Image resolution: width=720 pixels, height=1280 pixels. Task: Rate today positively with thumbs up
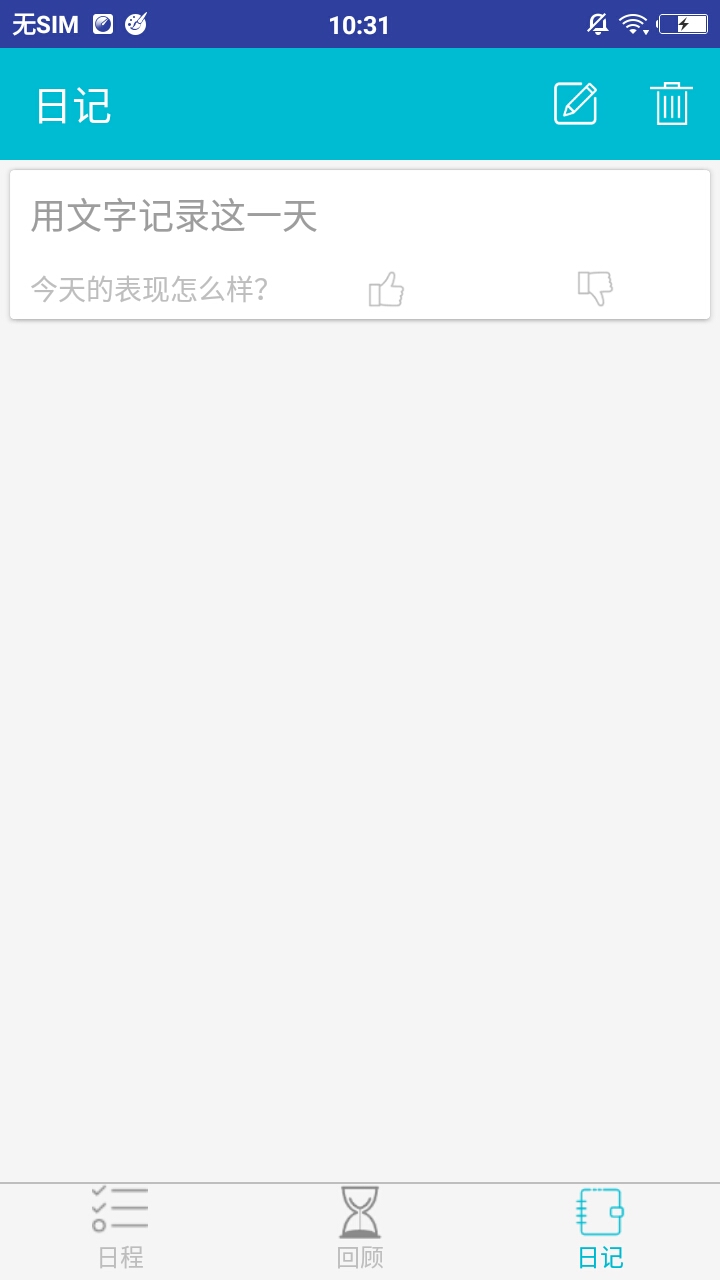pyautogui.click(x=386, y=289)
